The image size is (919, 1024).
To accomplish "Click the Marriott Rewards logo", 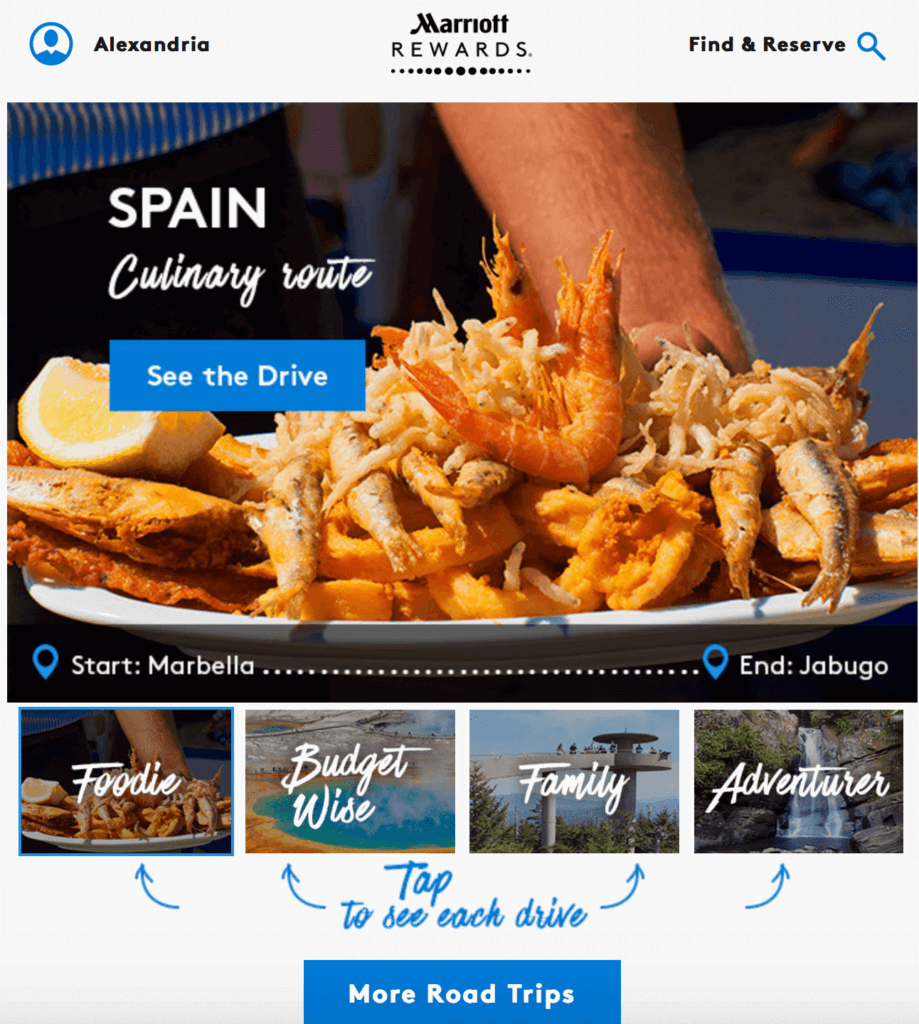I will click(x=460, y=44).
